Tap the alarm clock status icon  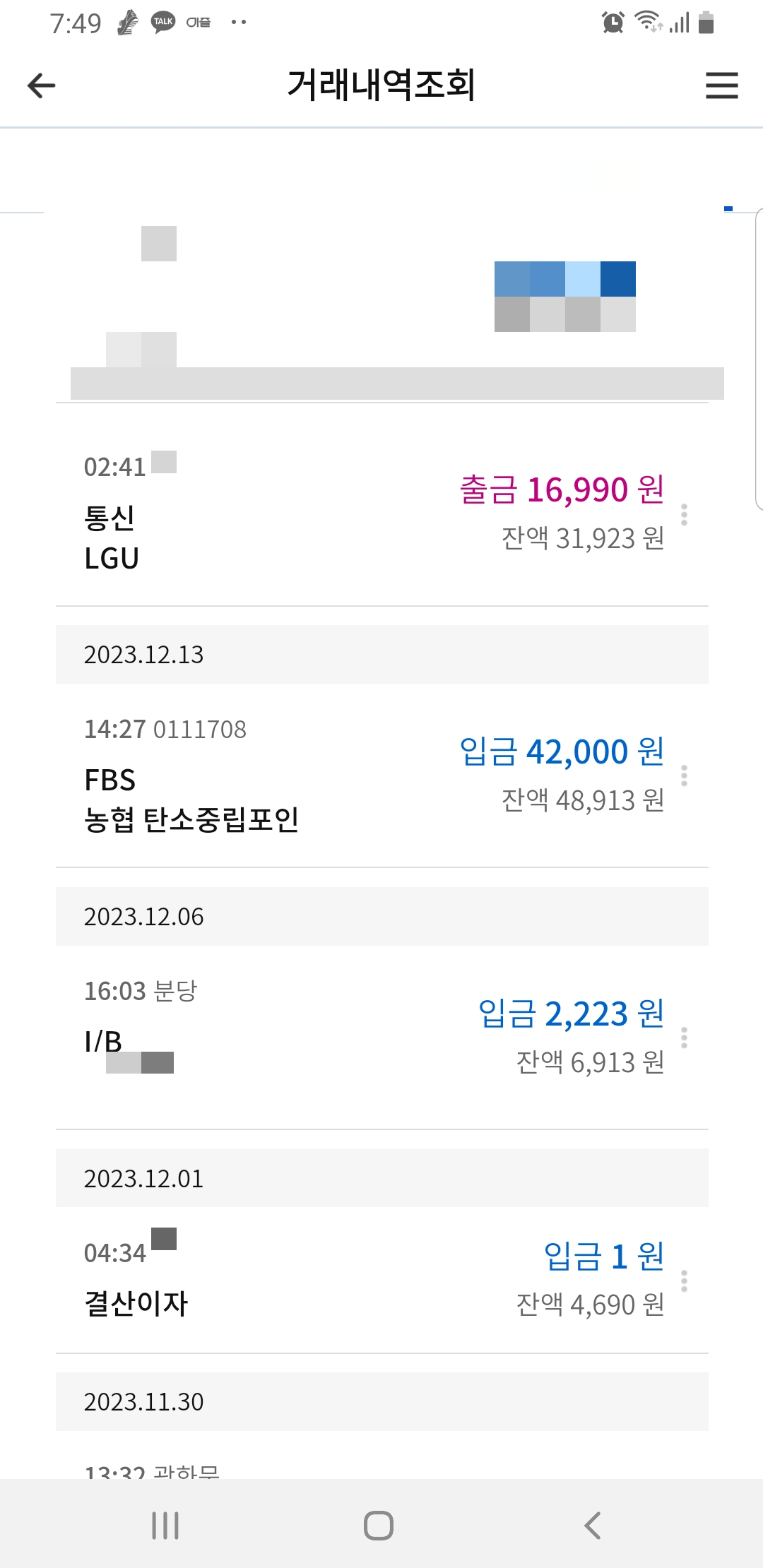pos(613,21)
